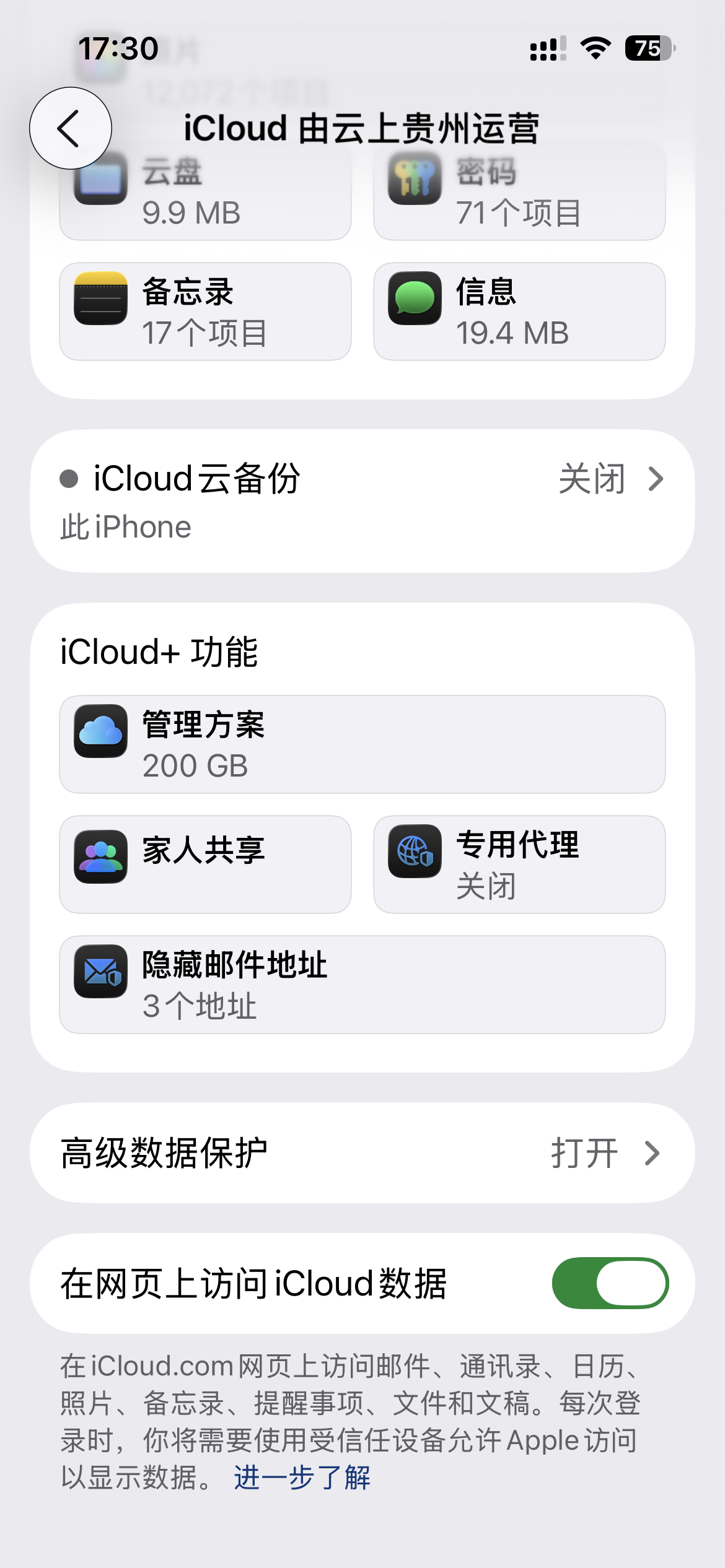Tap the 进一步了解 link
The height and width of the screenshot is (1568, 725).
tap(302, 1478)
